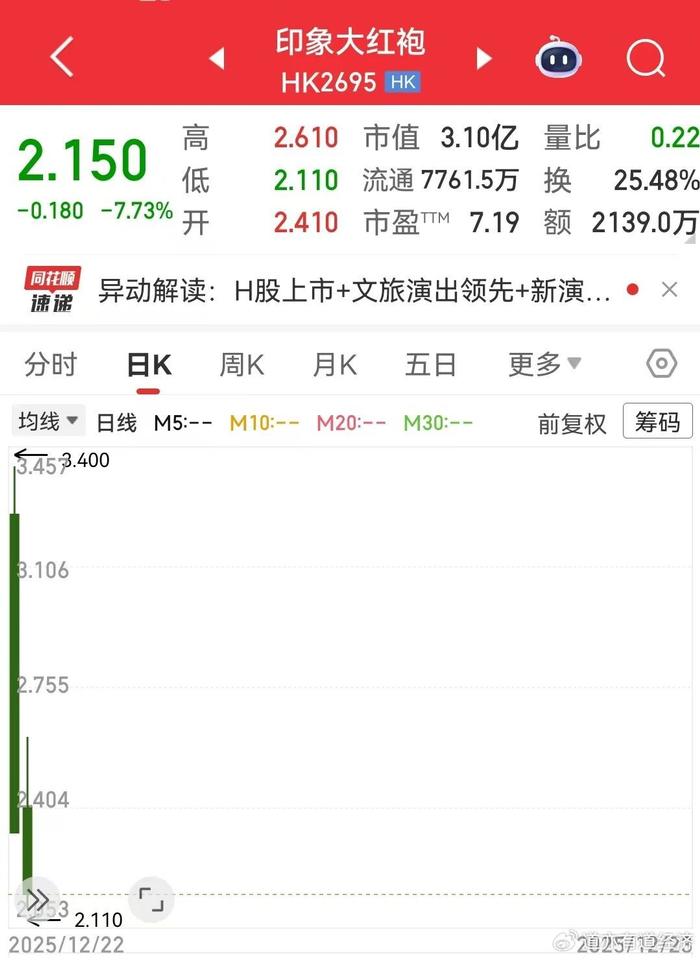
Task: Open the 均线 indicator dropdown
Action: [x=48, y=422]
